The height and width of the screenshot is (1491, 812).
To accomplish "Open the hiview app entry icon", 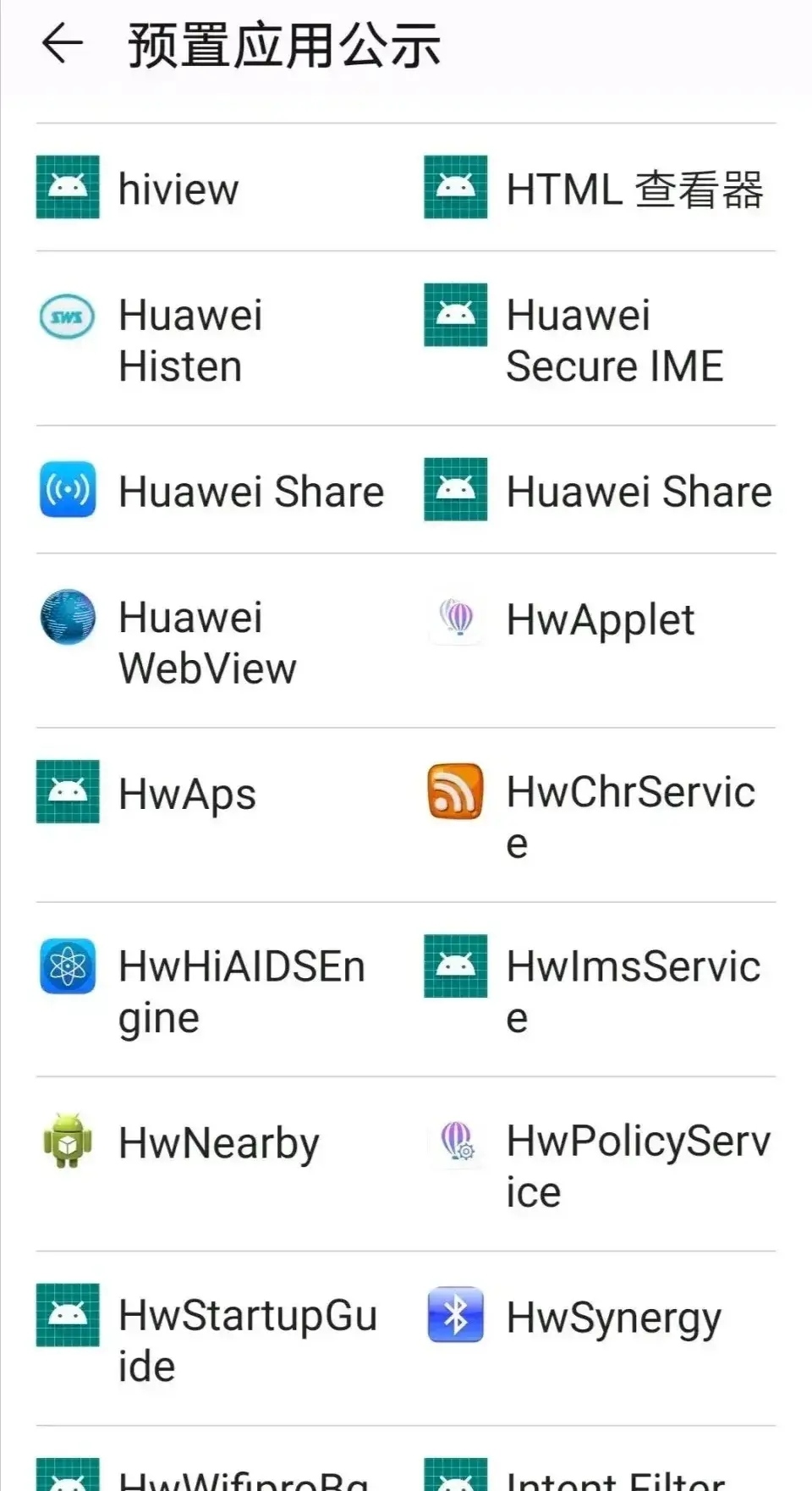I will [68, 188].
